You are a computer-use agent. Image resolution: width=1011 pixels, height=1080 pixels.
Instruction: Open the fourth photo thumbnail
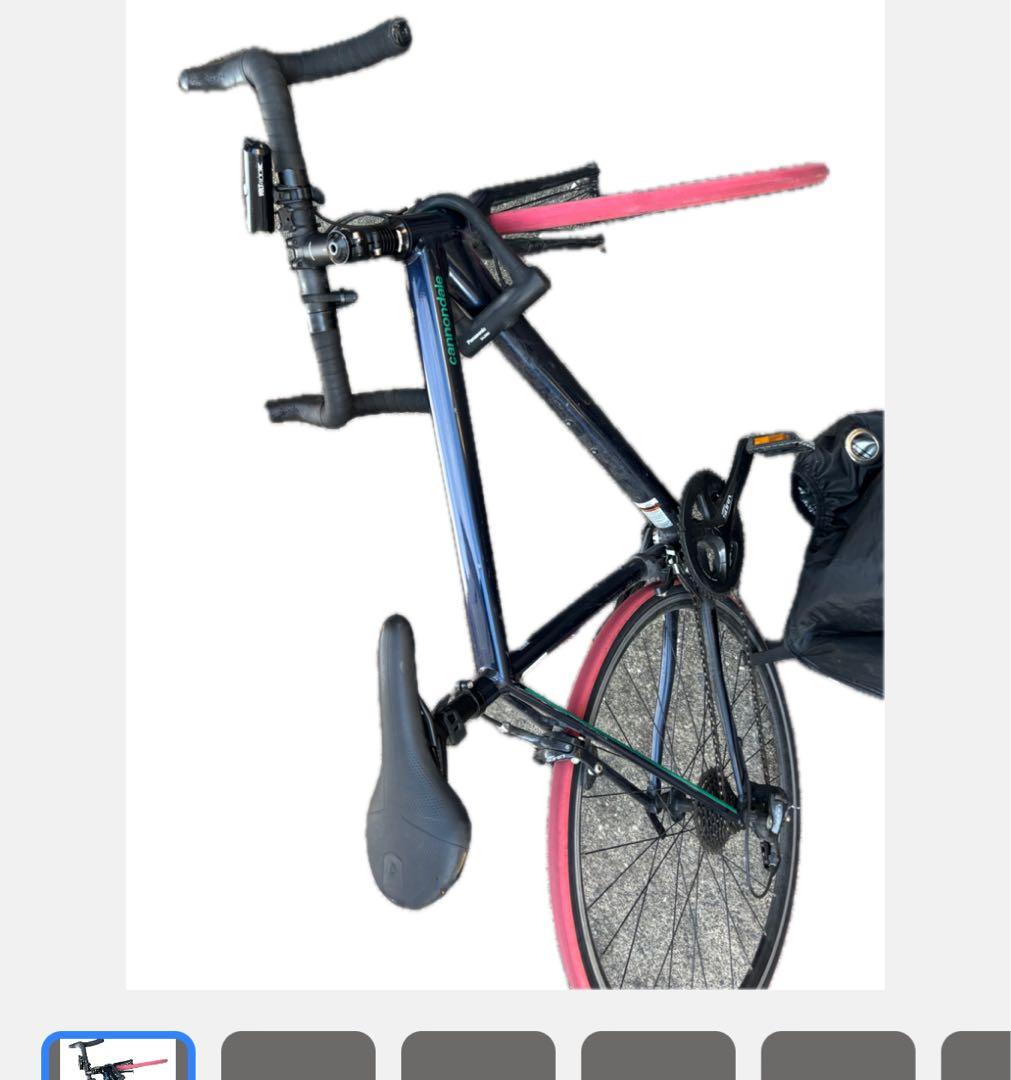pyautogui.click(x=658, y=1056)
